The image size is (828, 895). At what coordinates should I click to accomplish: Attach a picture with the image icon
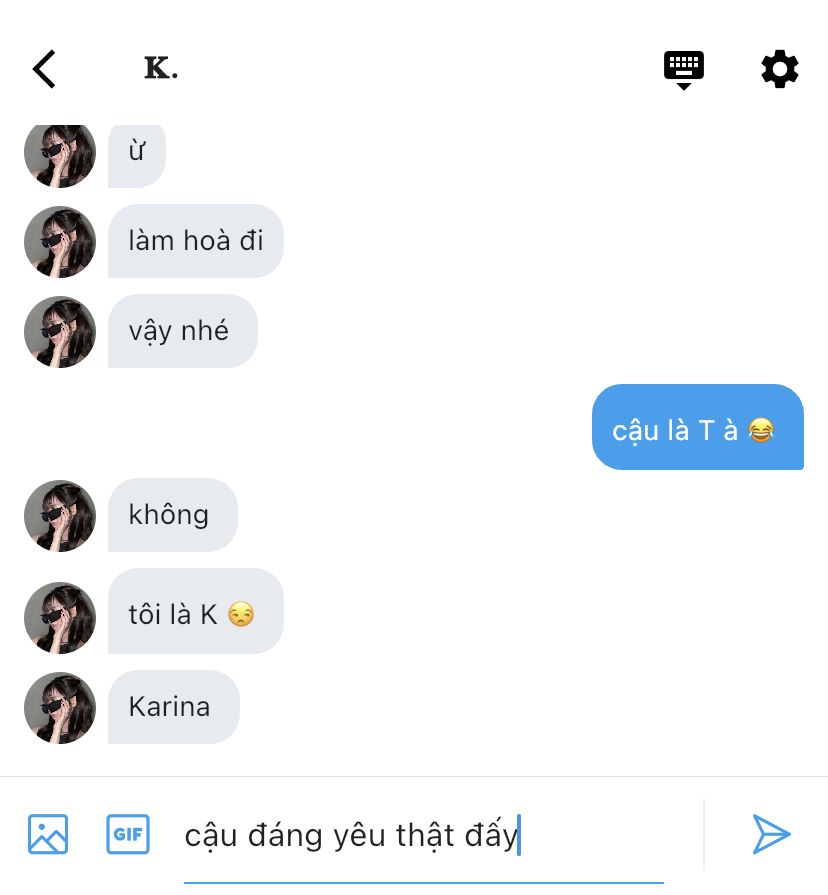pyautogui.click(x=48, y=834)
